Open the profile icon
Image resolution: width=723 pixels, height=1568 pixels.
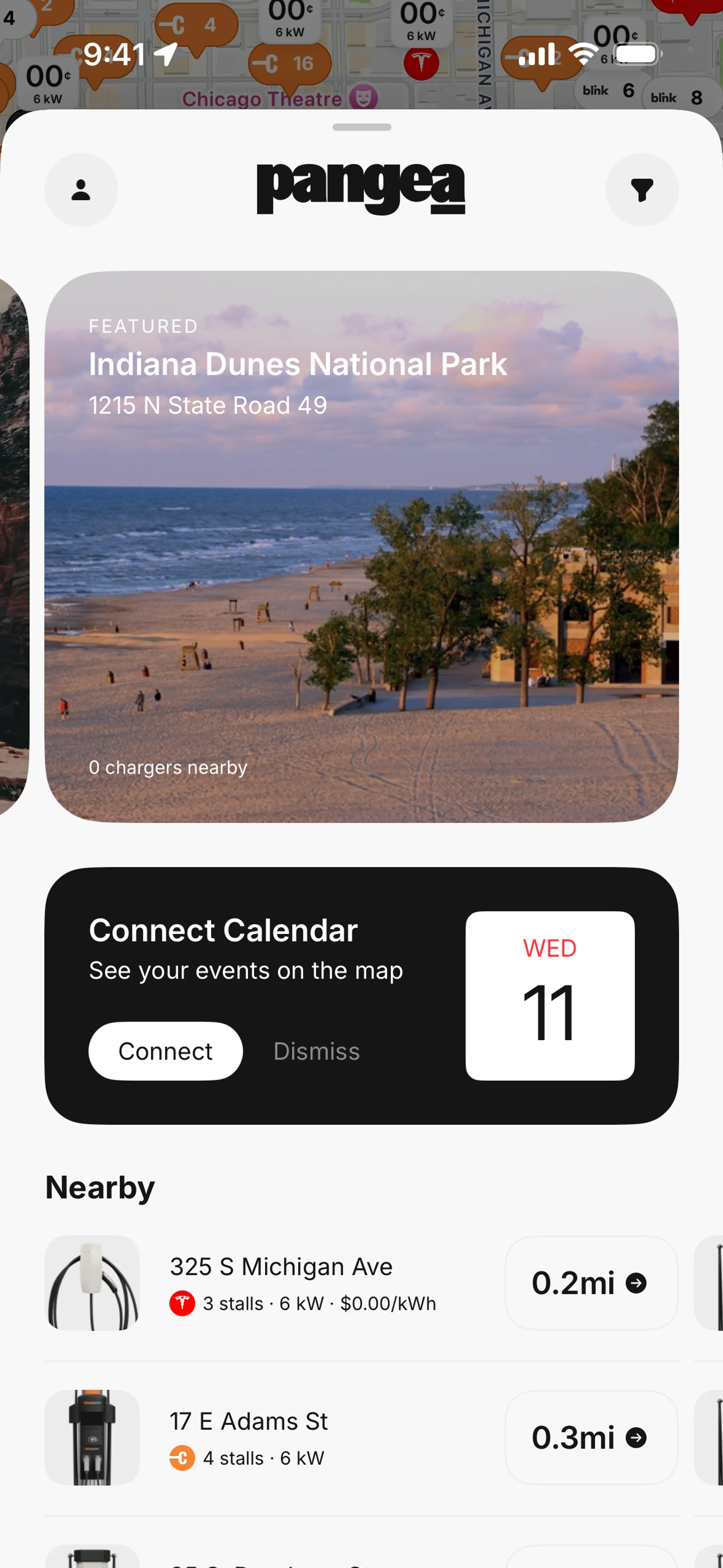pos(81,190)
